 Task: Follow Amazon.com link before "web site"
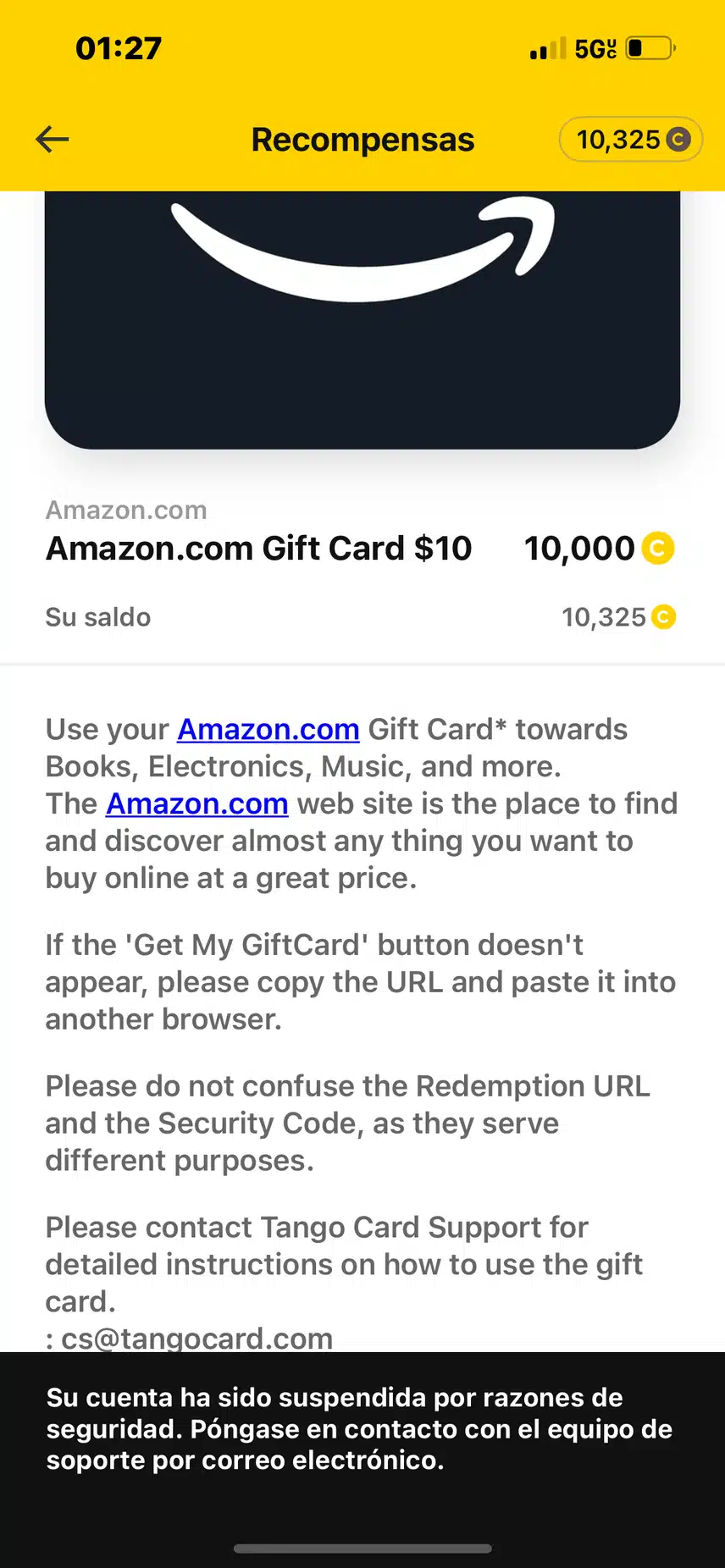click(196, 803)
